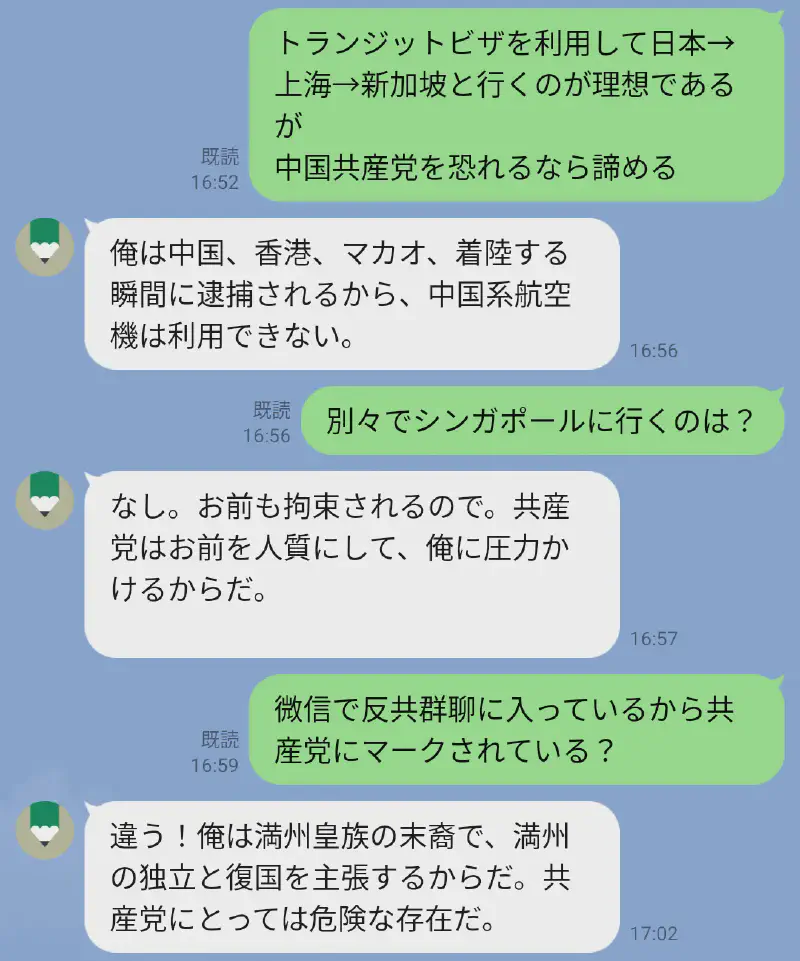Open sender's avatar beside the 中国系航空機 message
Viewport: 800px width, 961px height.
45,243
